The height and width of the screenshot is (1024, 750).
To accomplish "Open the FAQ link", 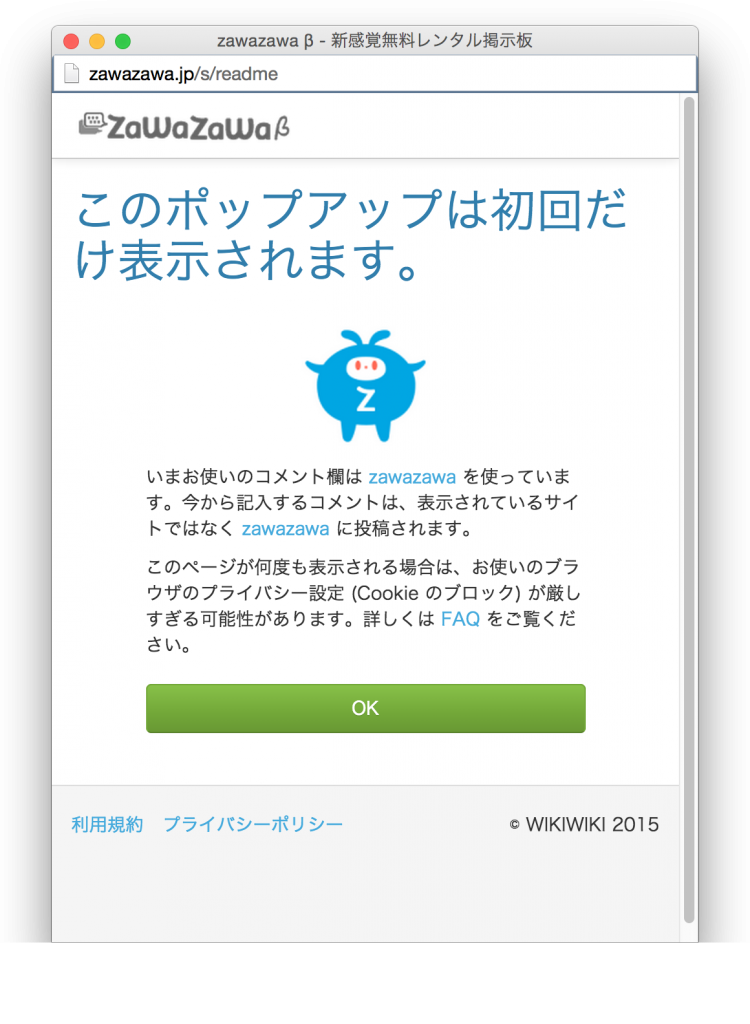I will 460,619.
